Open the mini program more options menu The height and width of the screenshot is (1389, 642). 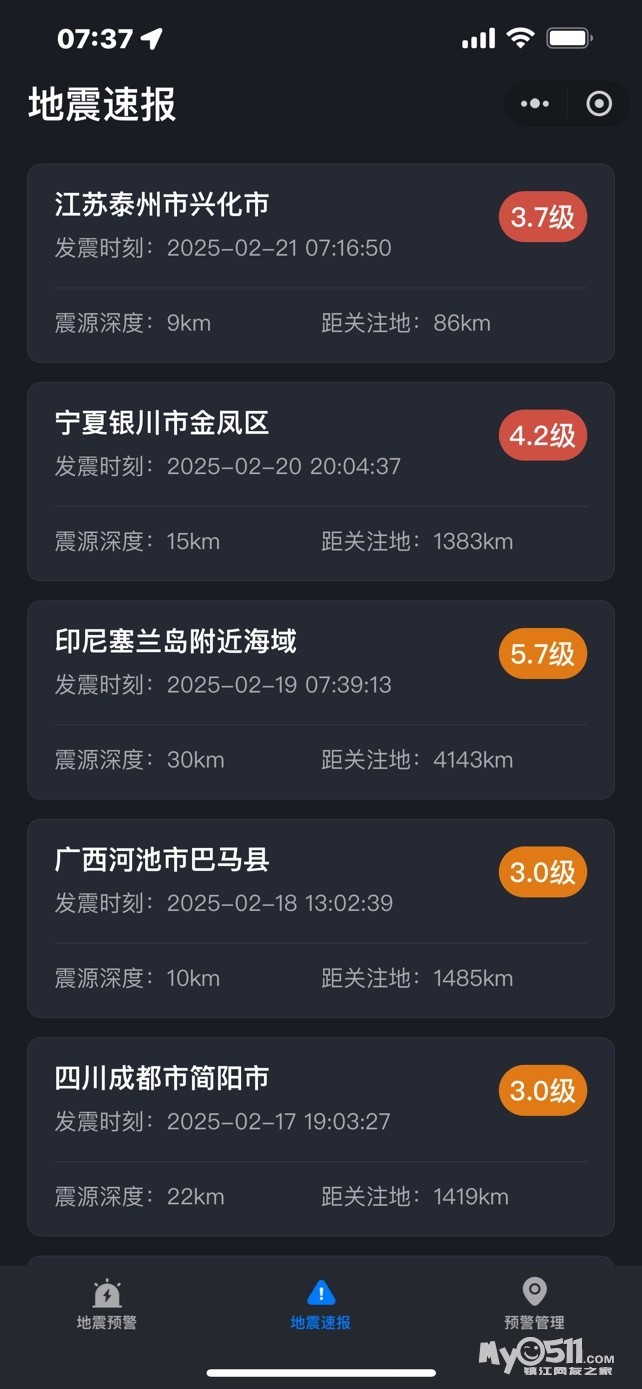535,104
